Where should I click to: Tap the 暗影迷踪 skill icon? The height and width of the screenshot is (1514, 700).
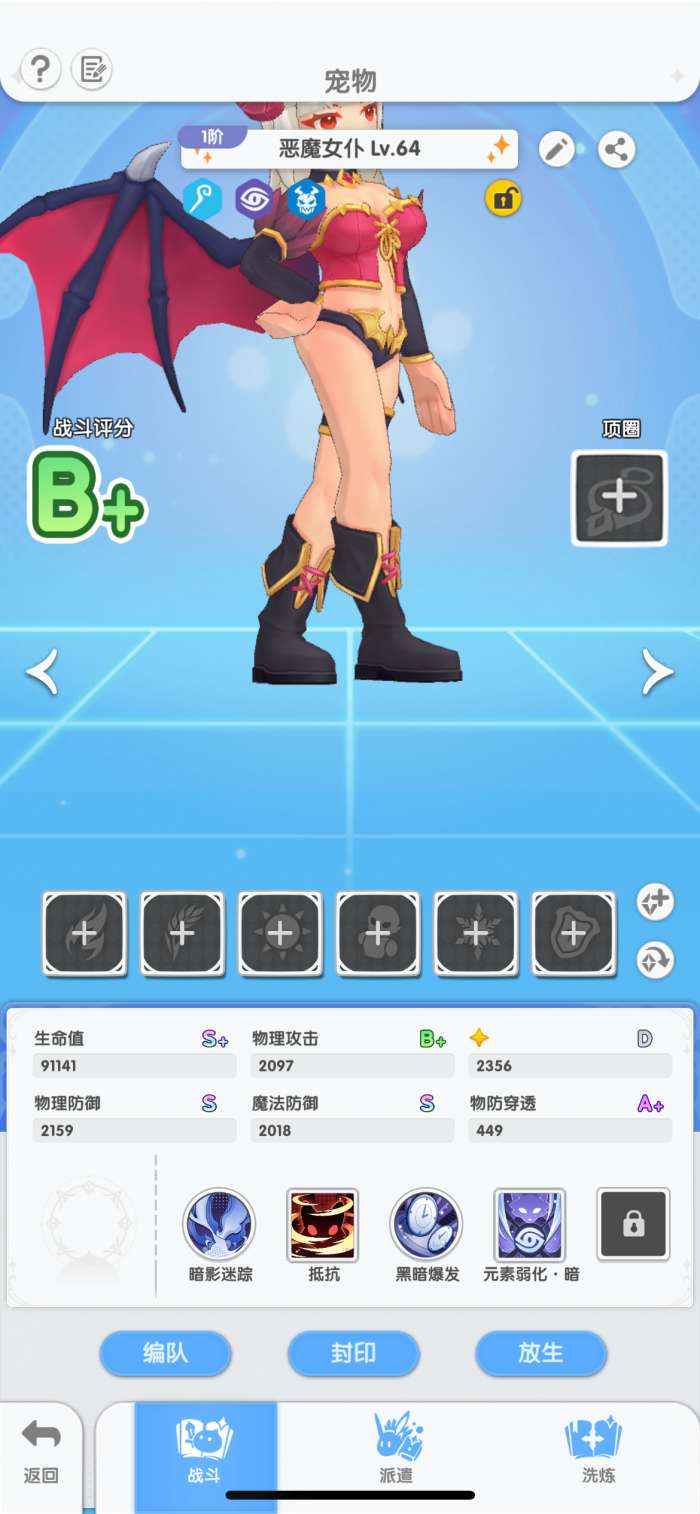219,1225
